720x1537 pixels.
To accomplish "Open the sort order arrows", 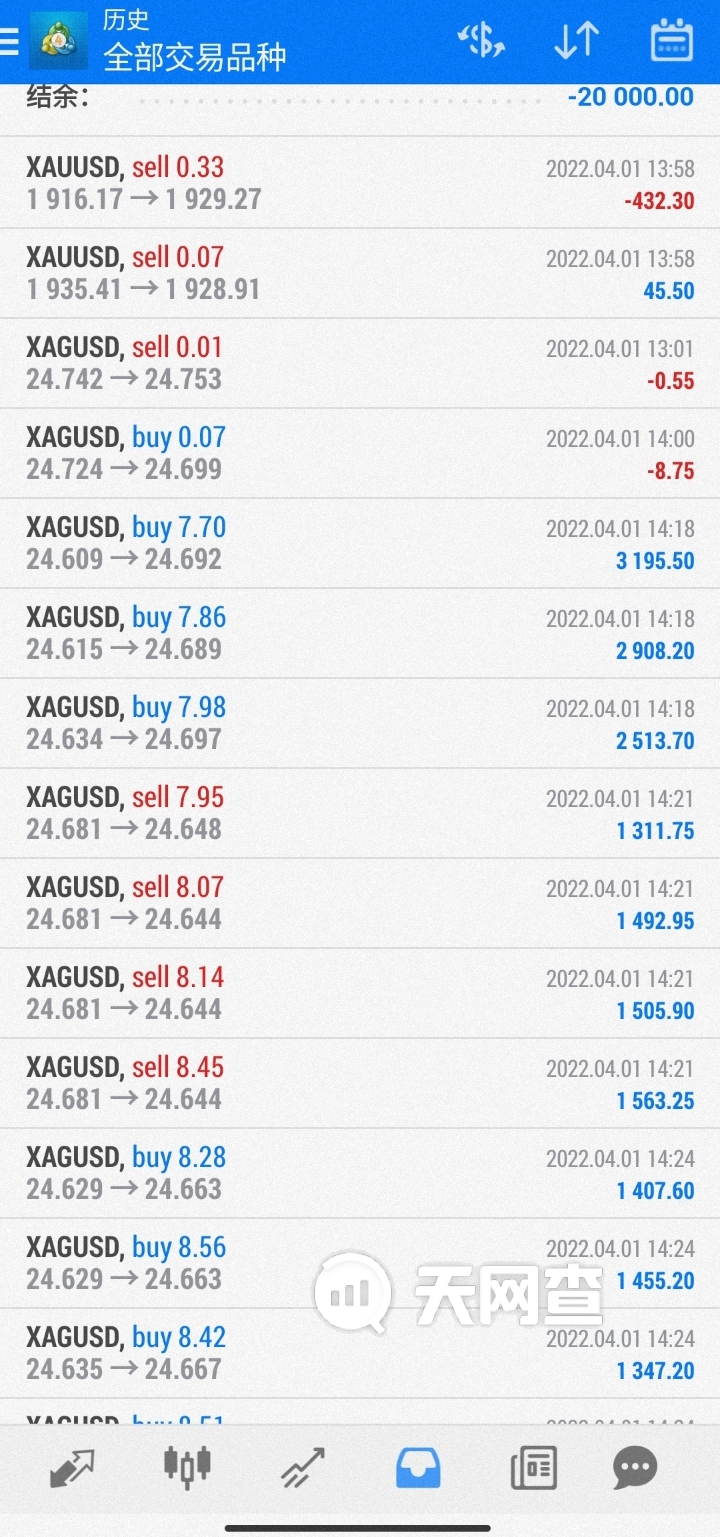I will (576, 41).
